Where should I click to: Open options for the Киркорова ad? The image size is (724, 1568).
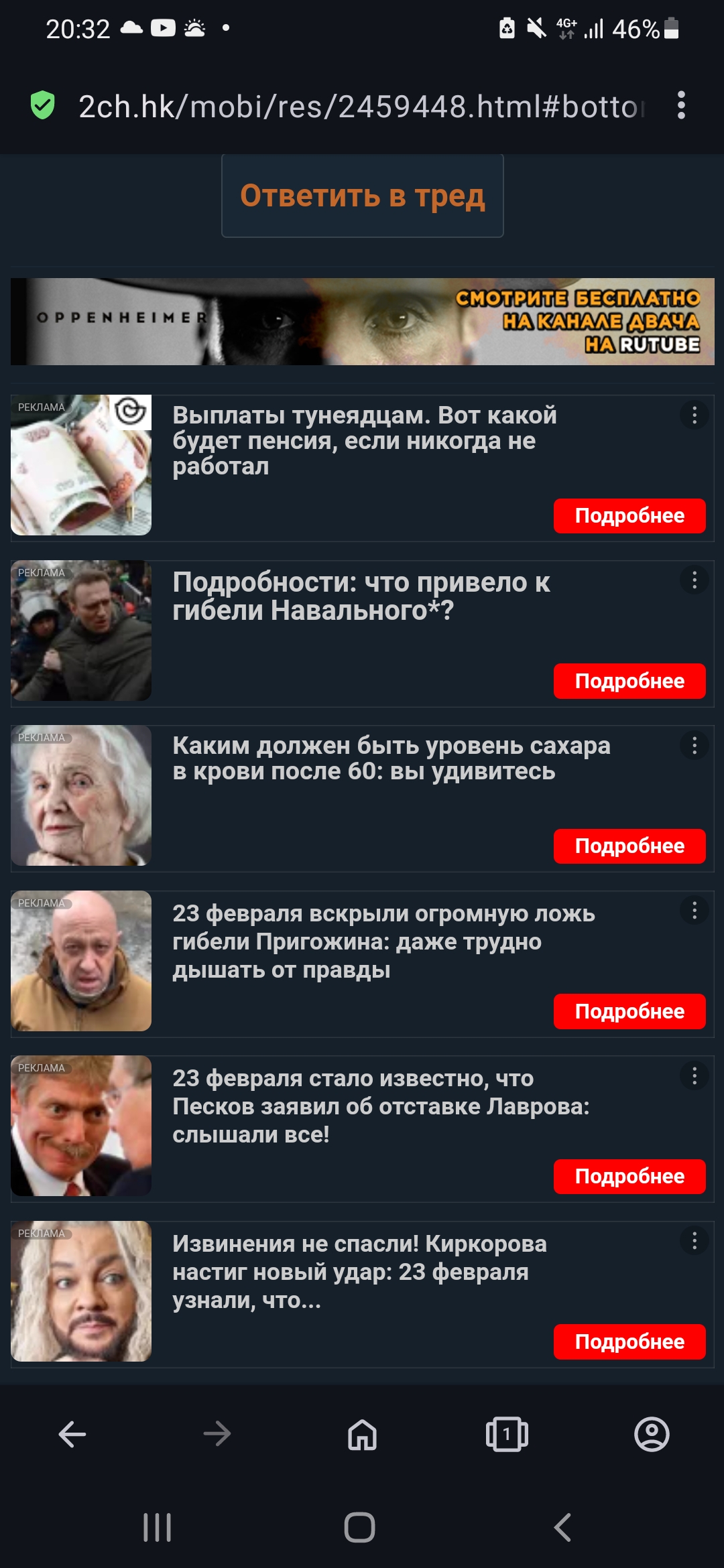pyautogui.click(x=695, y=1241)
